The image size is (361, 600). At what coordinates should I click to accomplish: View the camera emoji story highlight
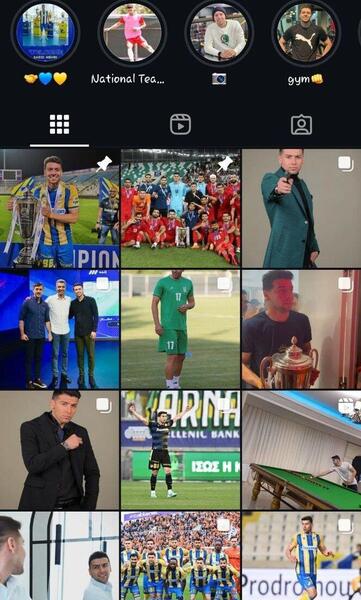219,33
